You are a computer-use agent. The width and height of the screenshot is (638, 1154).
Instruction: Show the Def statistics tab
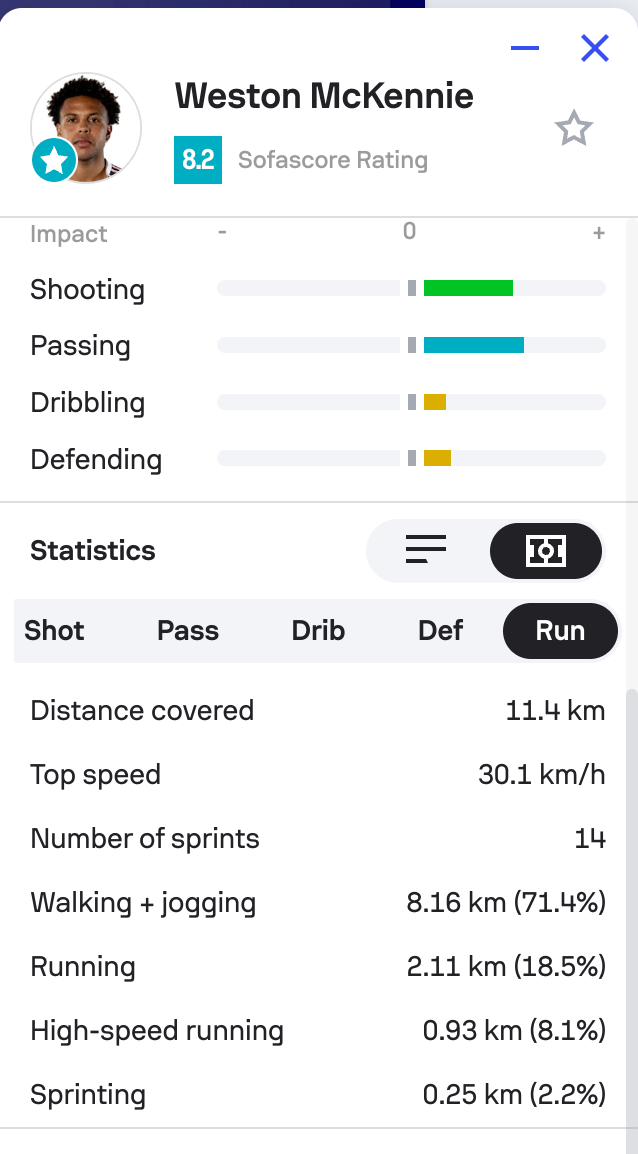(x=441, y=631)
